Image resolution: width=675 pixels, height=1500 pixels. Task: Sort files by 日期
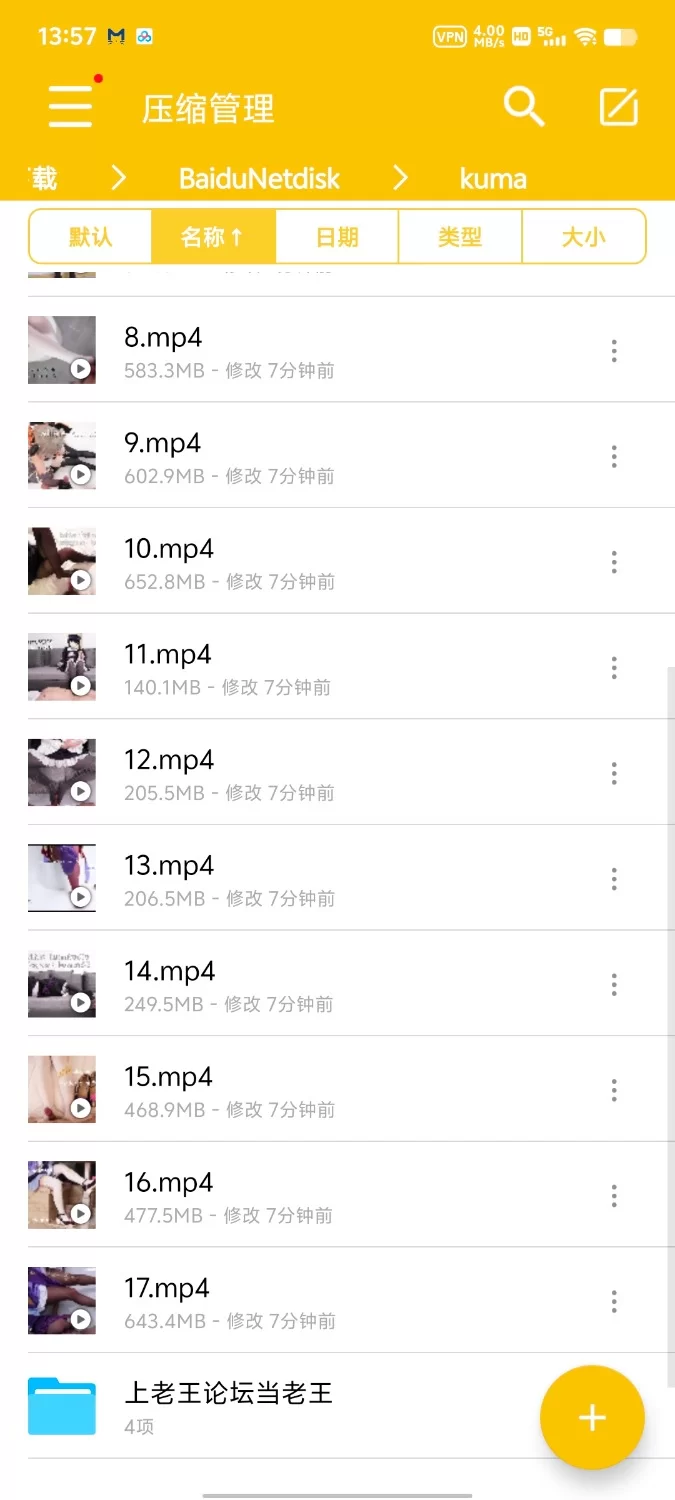point(336,237)
